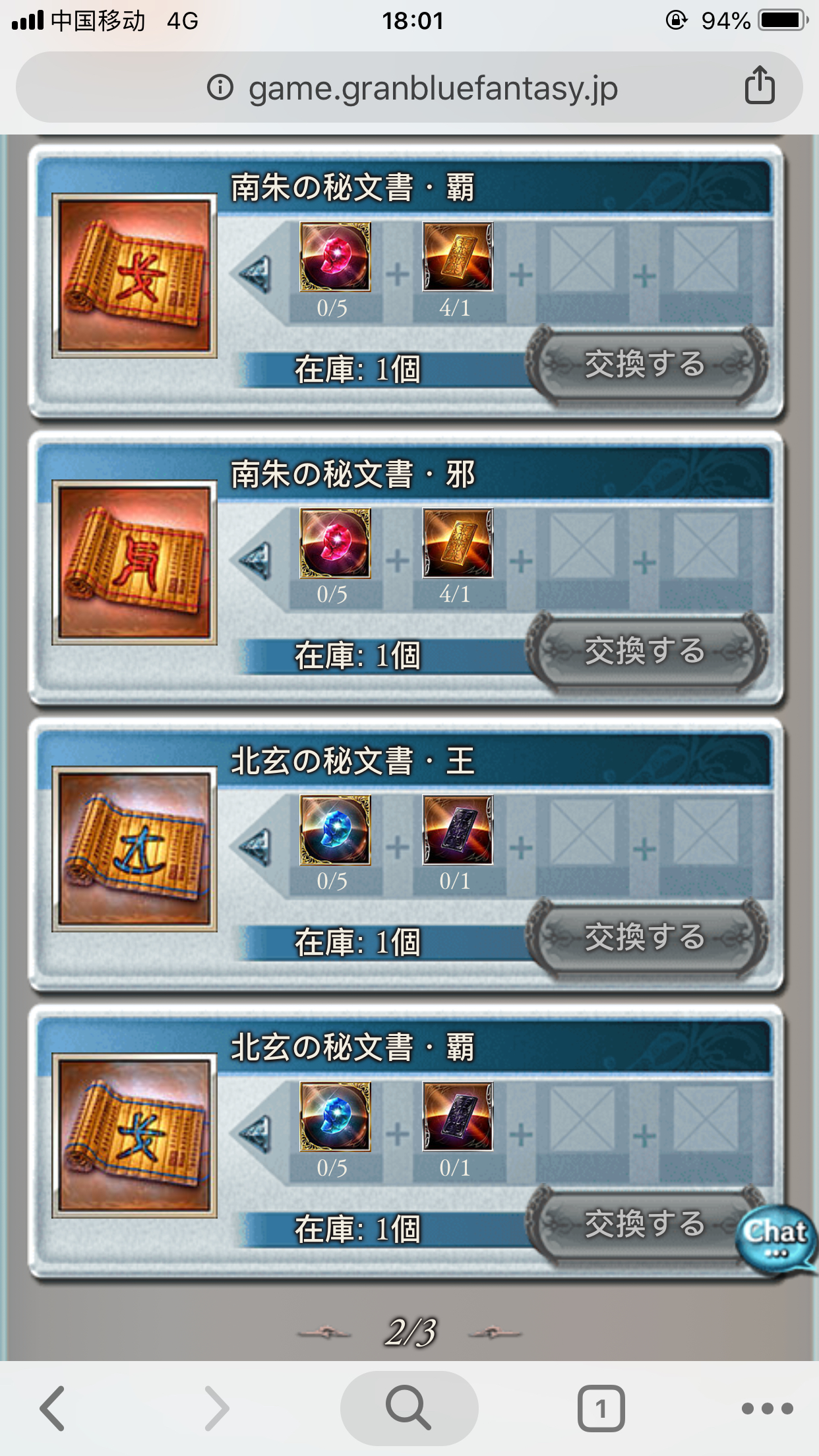Open the browser's more options menu

(767, 1409)
